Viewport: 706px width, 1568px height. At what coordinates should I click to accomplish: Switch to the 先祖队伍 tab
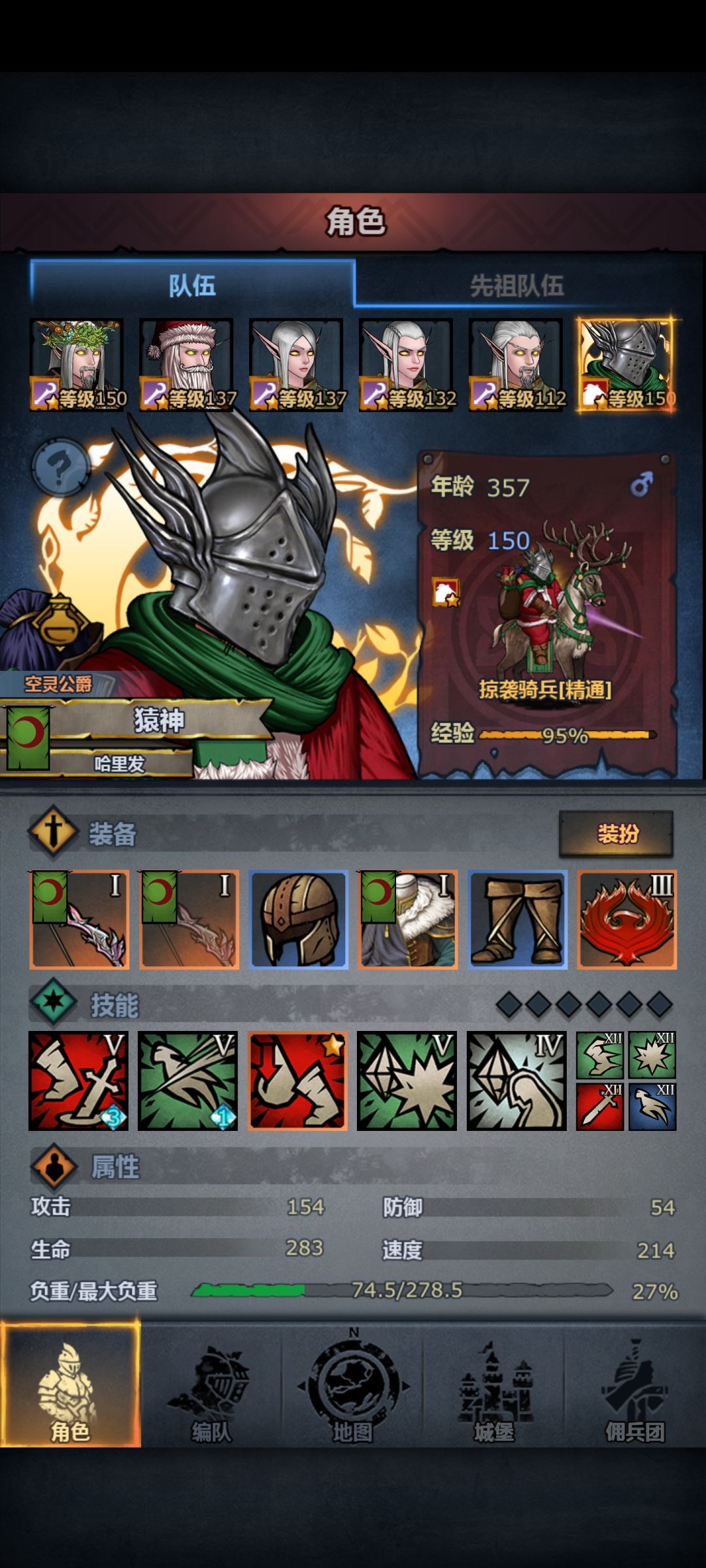(516, 286)
